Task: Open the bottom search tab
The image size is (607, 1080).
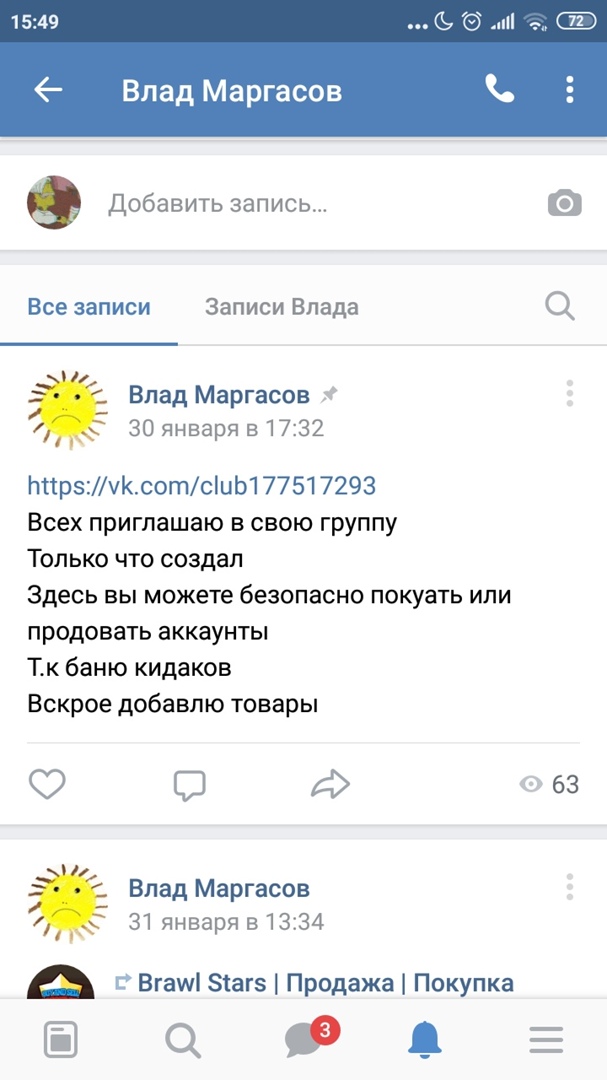Action: pyautogui.click(x=182, y=1041)
